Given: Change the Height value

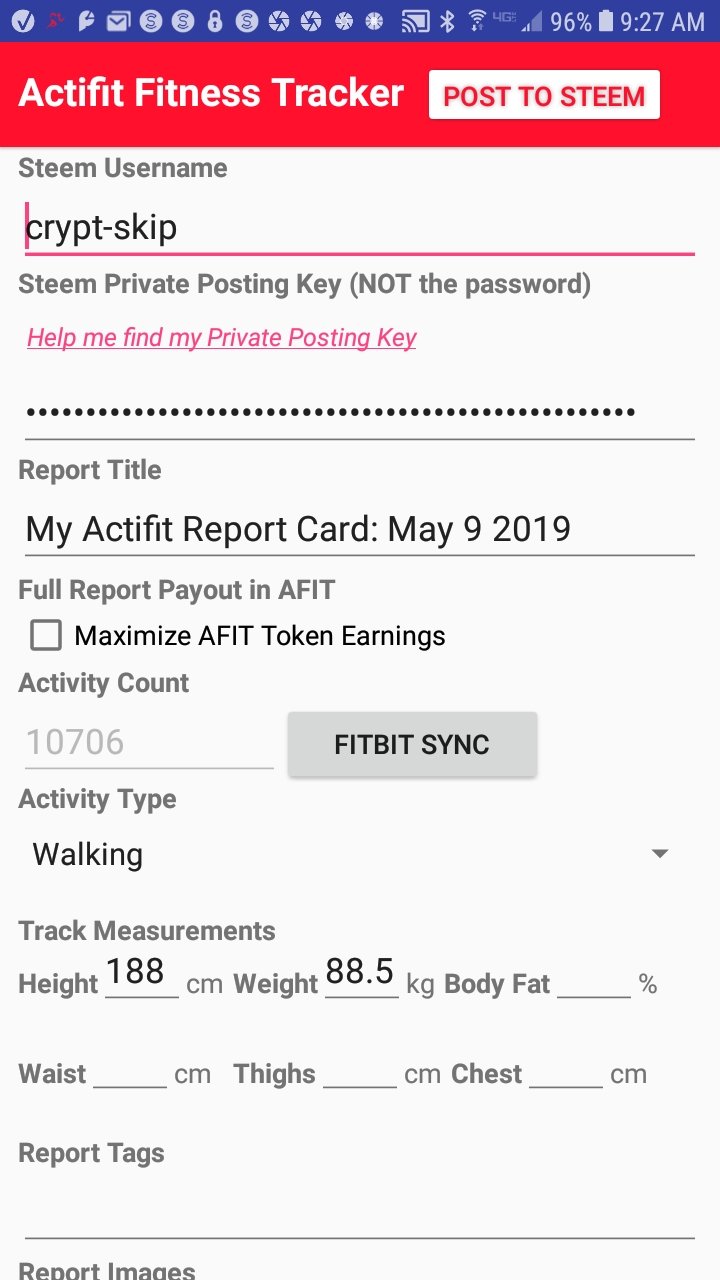Looking at the screenshot, I should (x=141, y=973).
